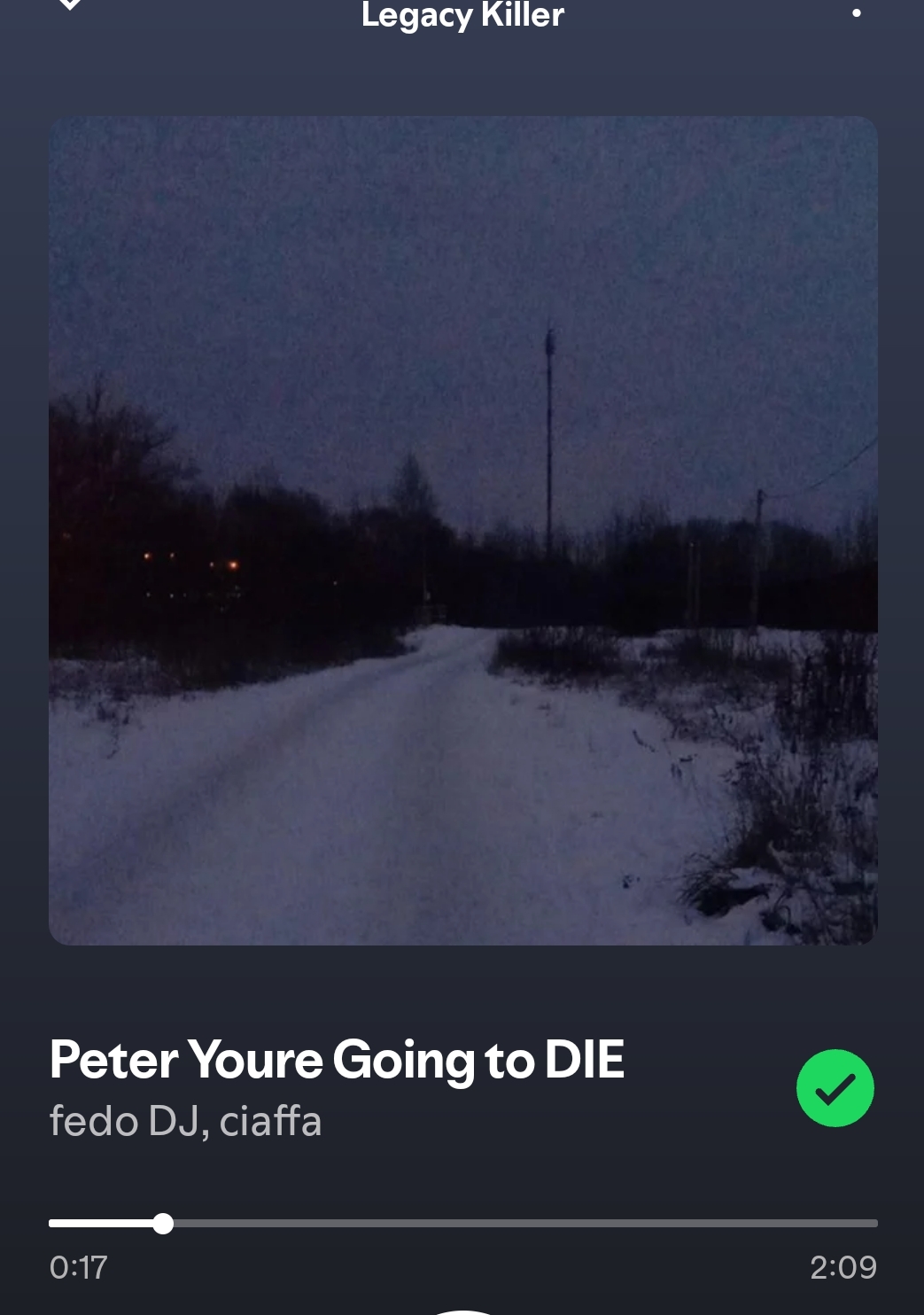The width and height of the screenshot is (924, 1315).
Task: Remove song from Liked Songs via checkmark
Action: pyautogui.click(x=835, y=1088)
